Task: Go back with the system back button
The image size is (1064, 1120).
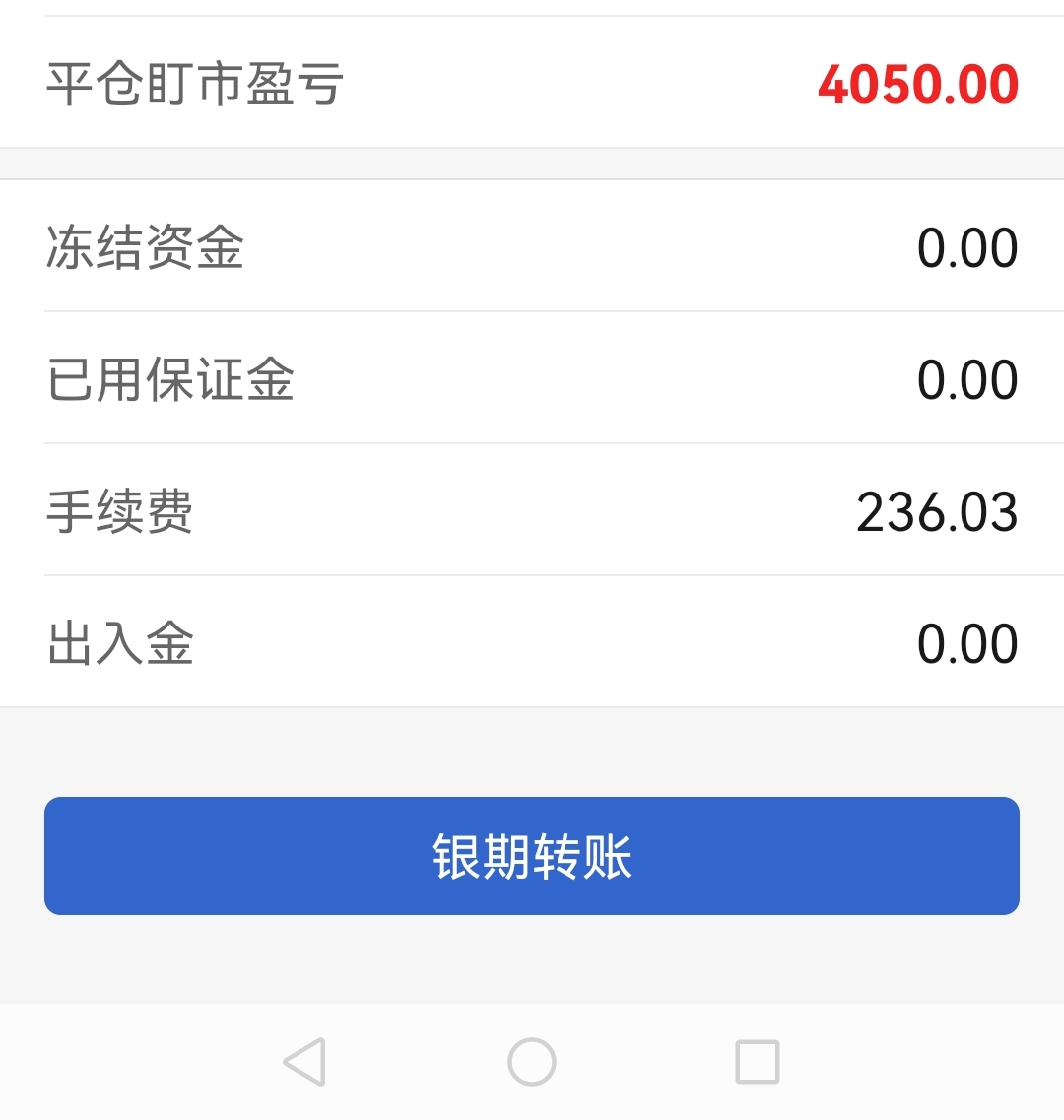Action: (x=305, y=1062)
